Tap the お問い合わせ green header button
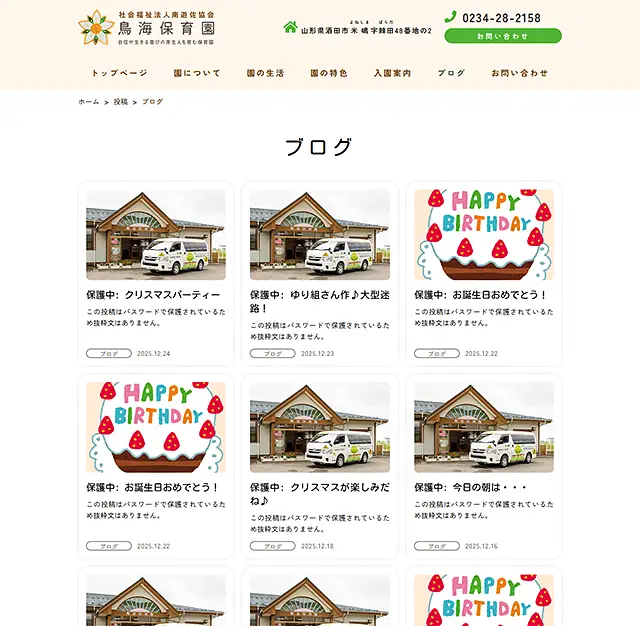Viewport: 640px width, 626px height. (502, 36)
